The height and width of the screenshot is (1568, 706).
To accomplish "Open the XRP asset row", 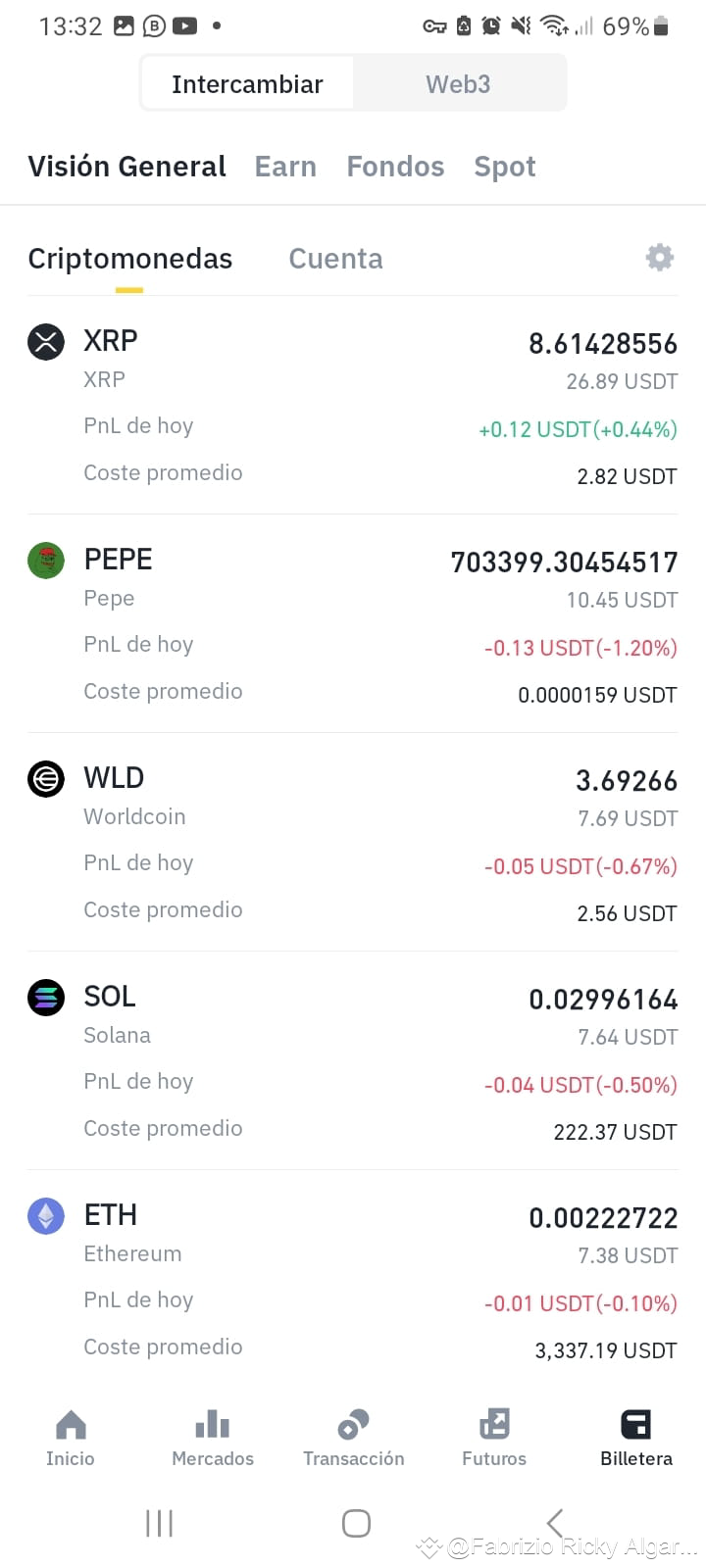I will click(353, 406).
